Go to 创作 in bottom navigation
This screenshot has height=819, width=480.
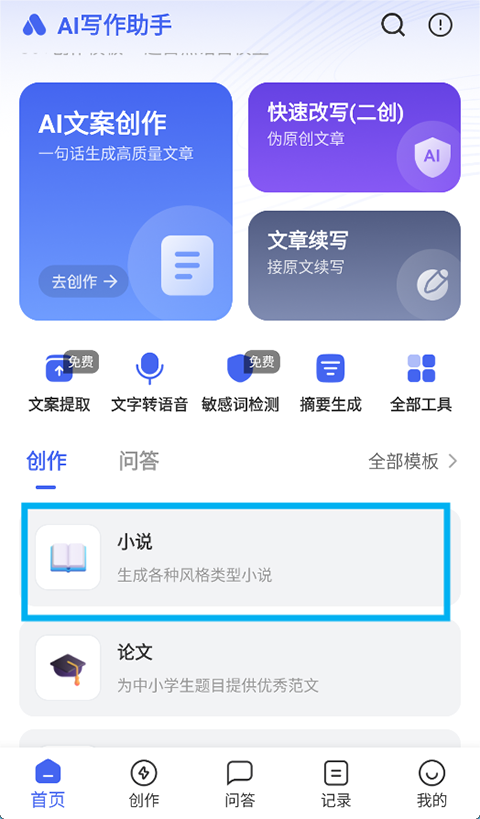point(144,783)
